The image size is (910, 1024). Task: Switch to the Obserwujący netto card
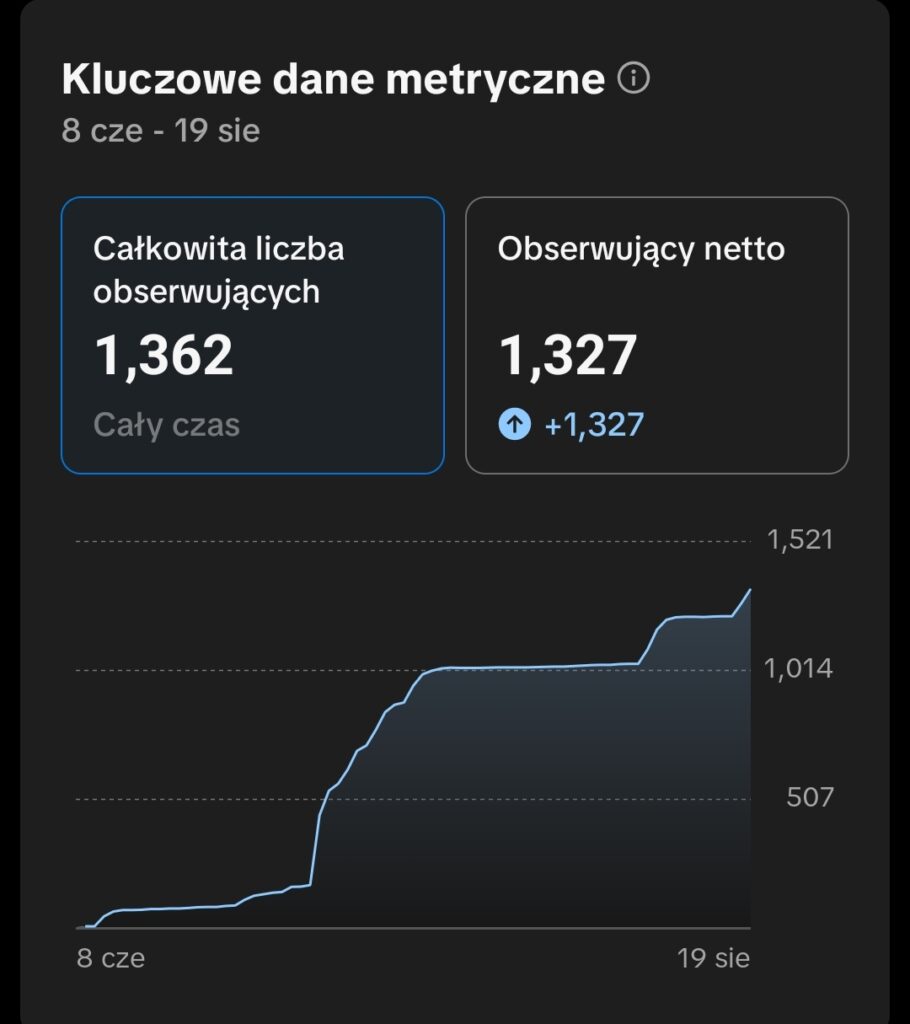(x=656, y=334)
